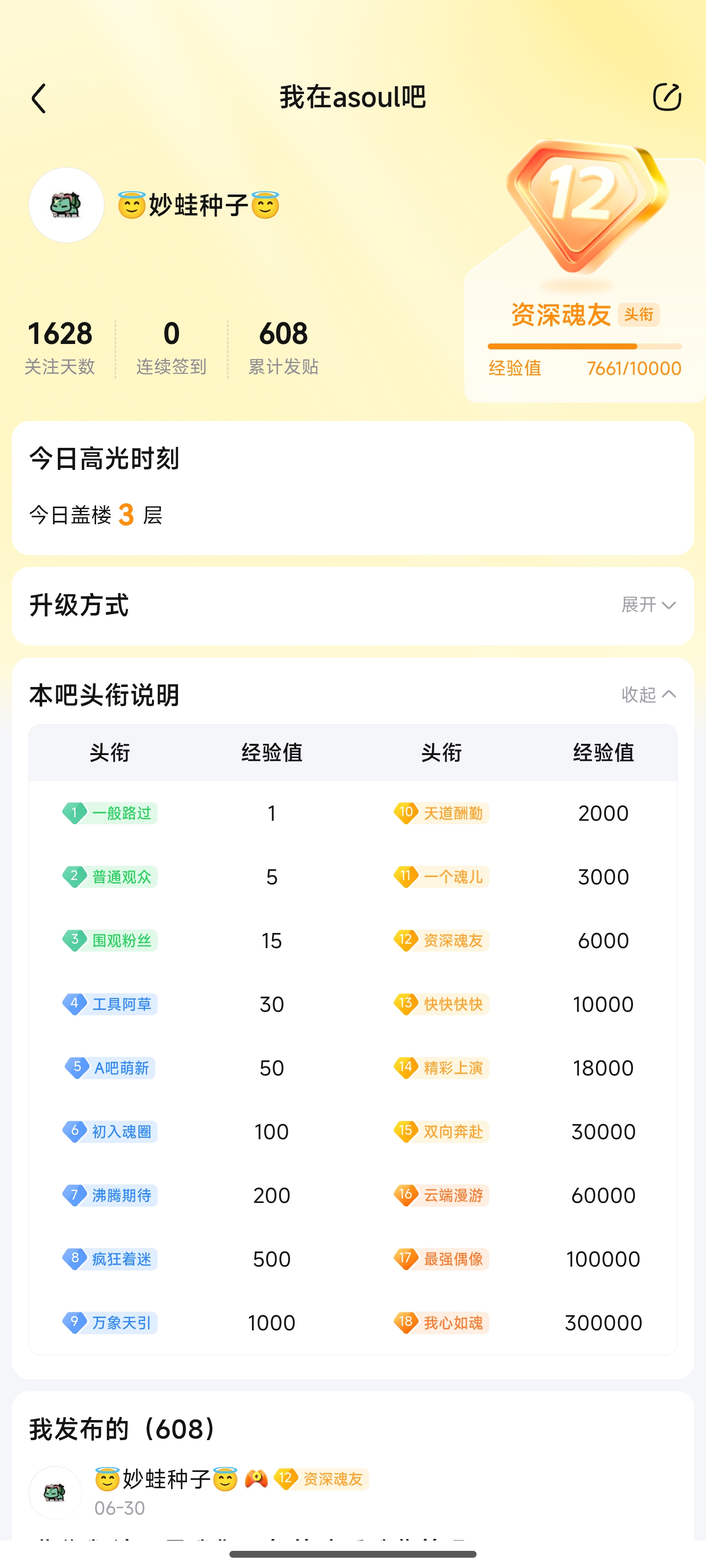Image resolution: width=706 pixels, height=1568 pixels.
Task: Expand the 升级方式 section
Action: 648,605
